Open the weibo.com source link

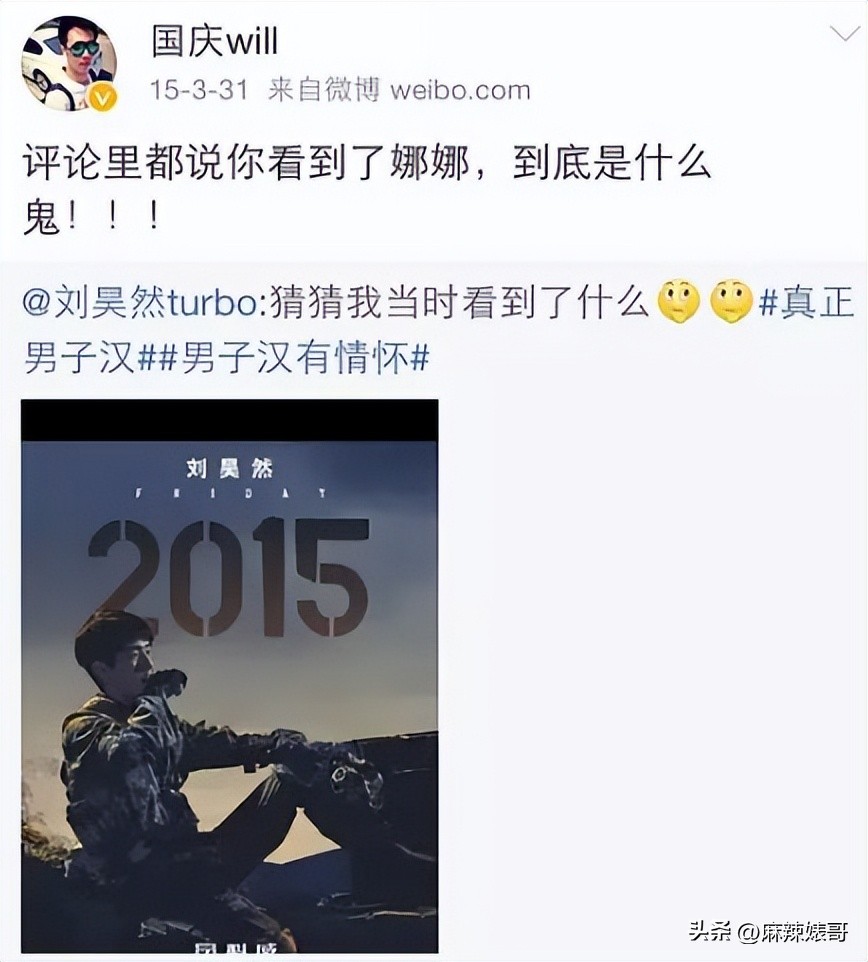pos(460,90)
